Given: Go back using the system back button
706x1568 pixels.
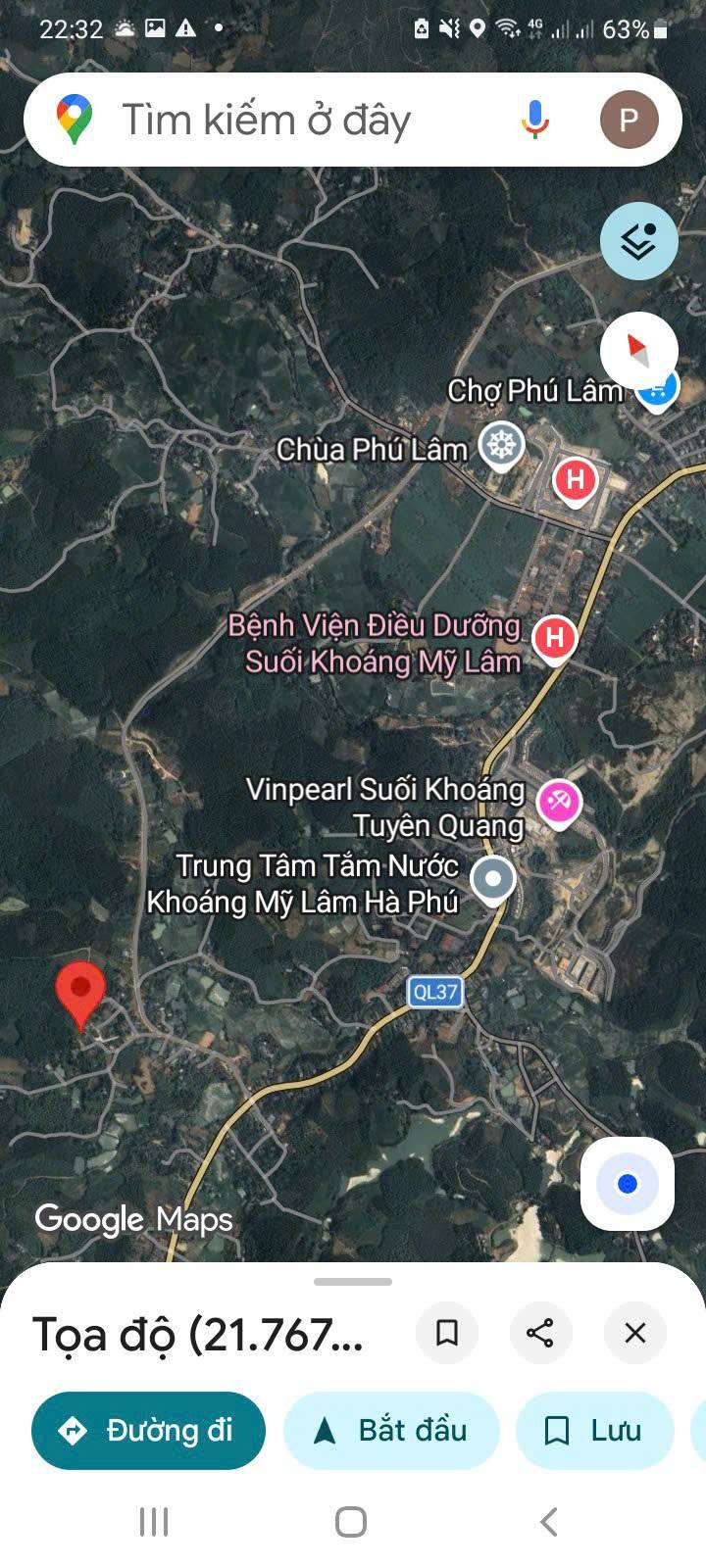Looking at the screenshot, I should coord(549,1522).
